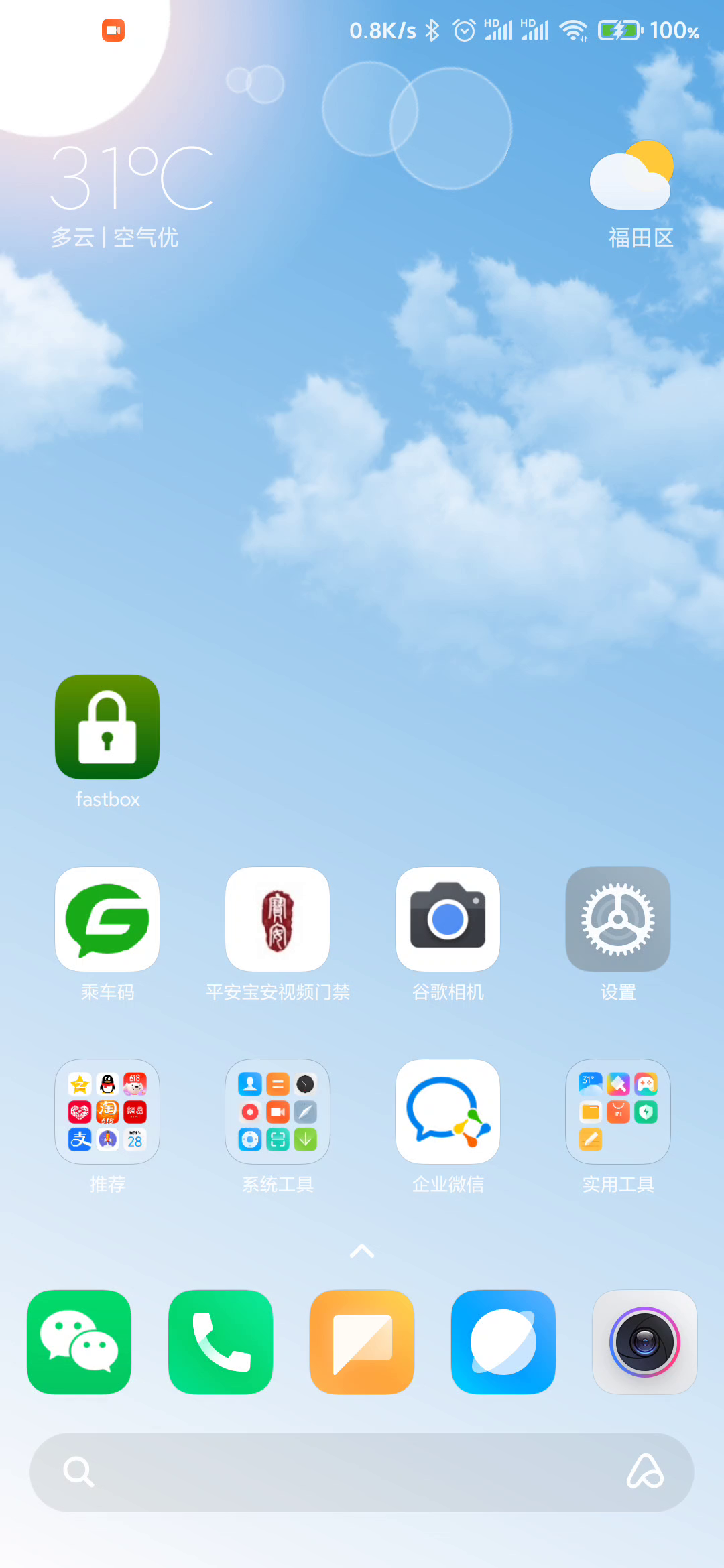
Task: Open 谷歌相机 camera app
Action: click(448, 919)
